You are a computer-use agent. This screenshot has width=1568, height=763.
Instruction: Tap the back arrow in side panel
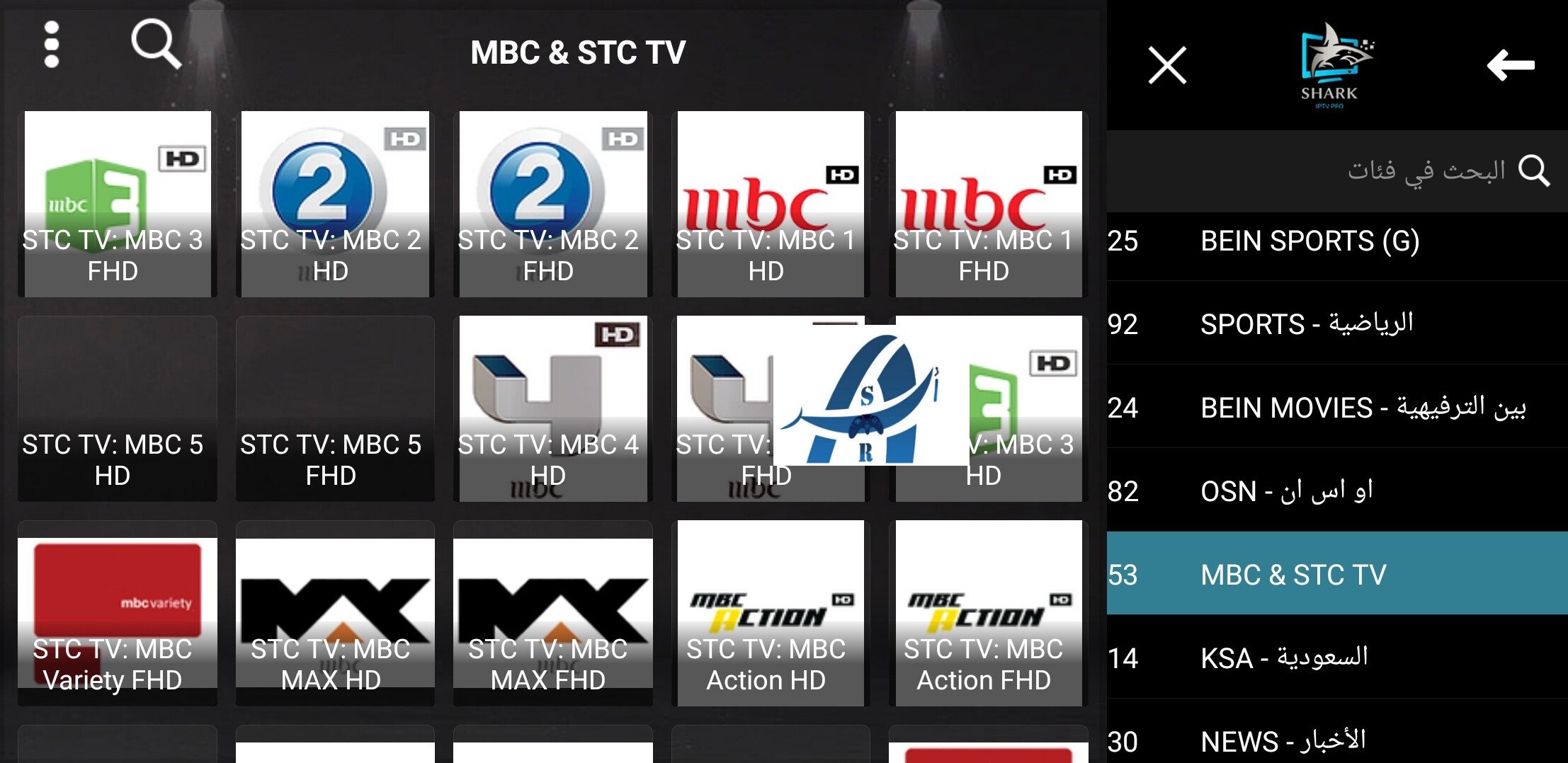point(1510,65)
